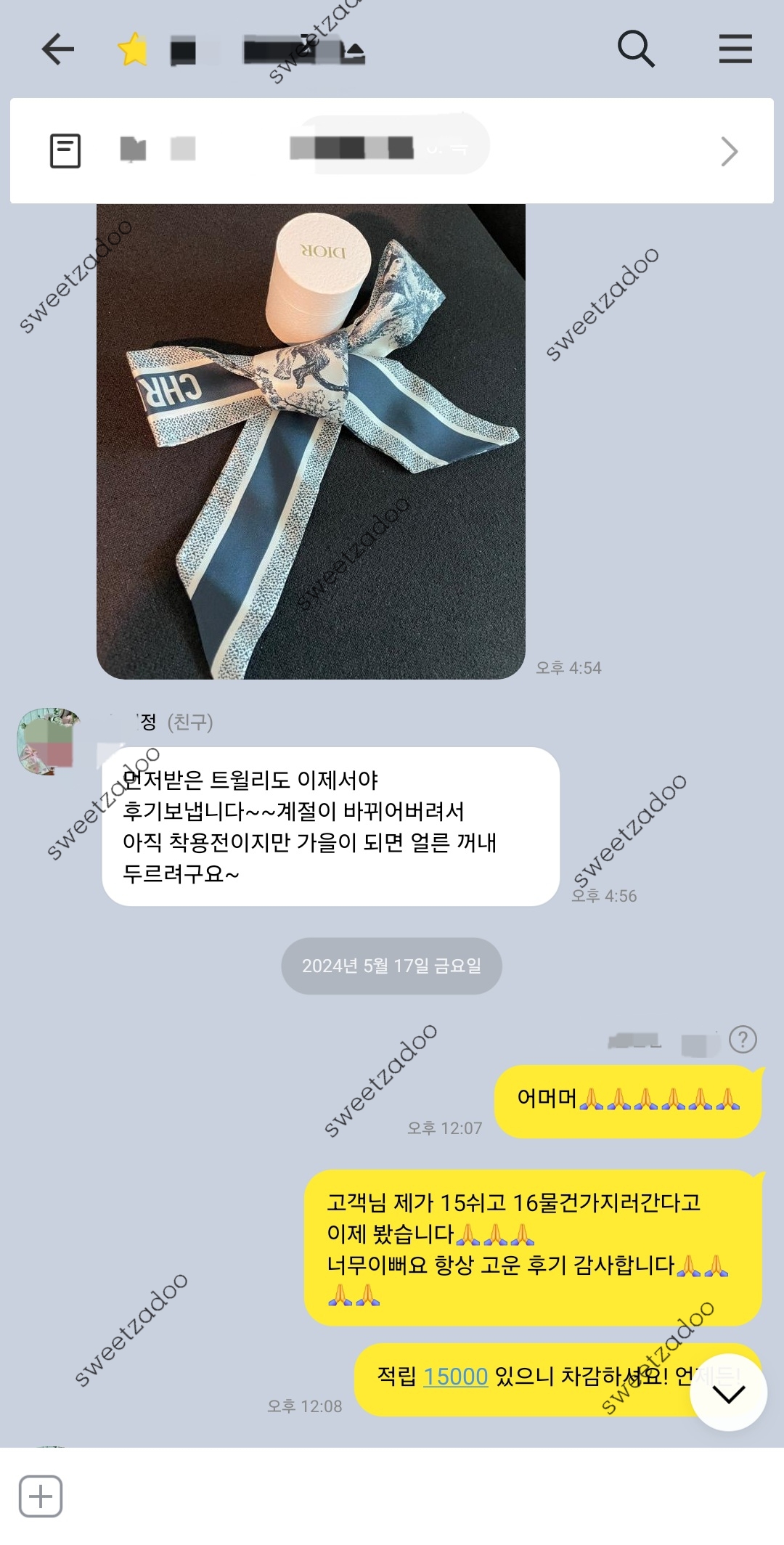The width and height of the screenshot is (784, 1545).
Task: Go back to the chat list
Action: tap(58, 49)
